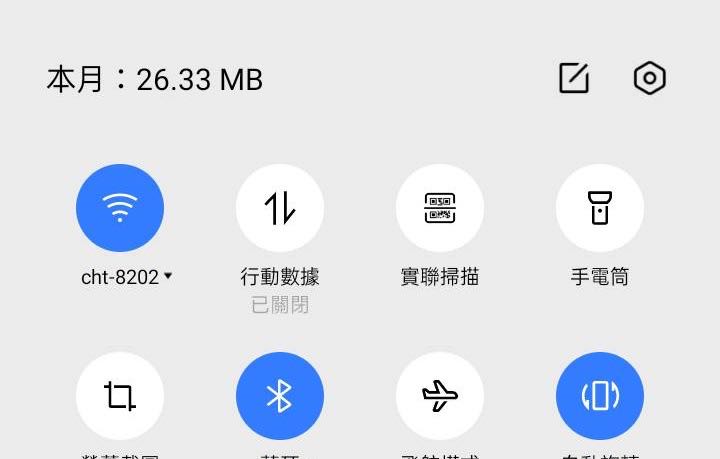Open 實聯掃描 QR scanner
This screenshot has height=459, width=720.
click(x=440, y=208)
